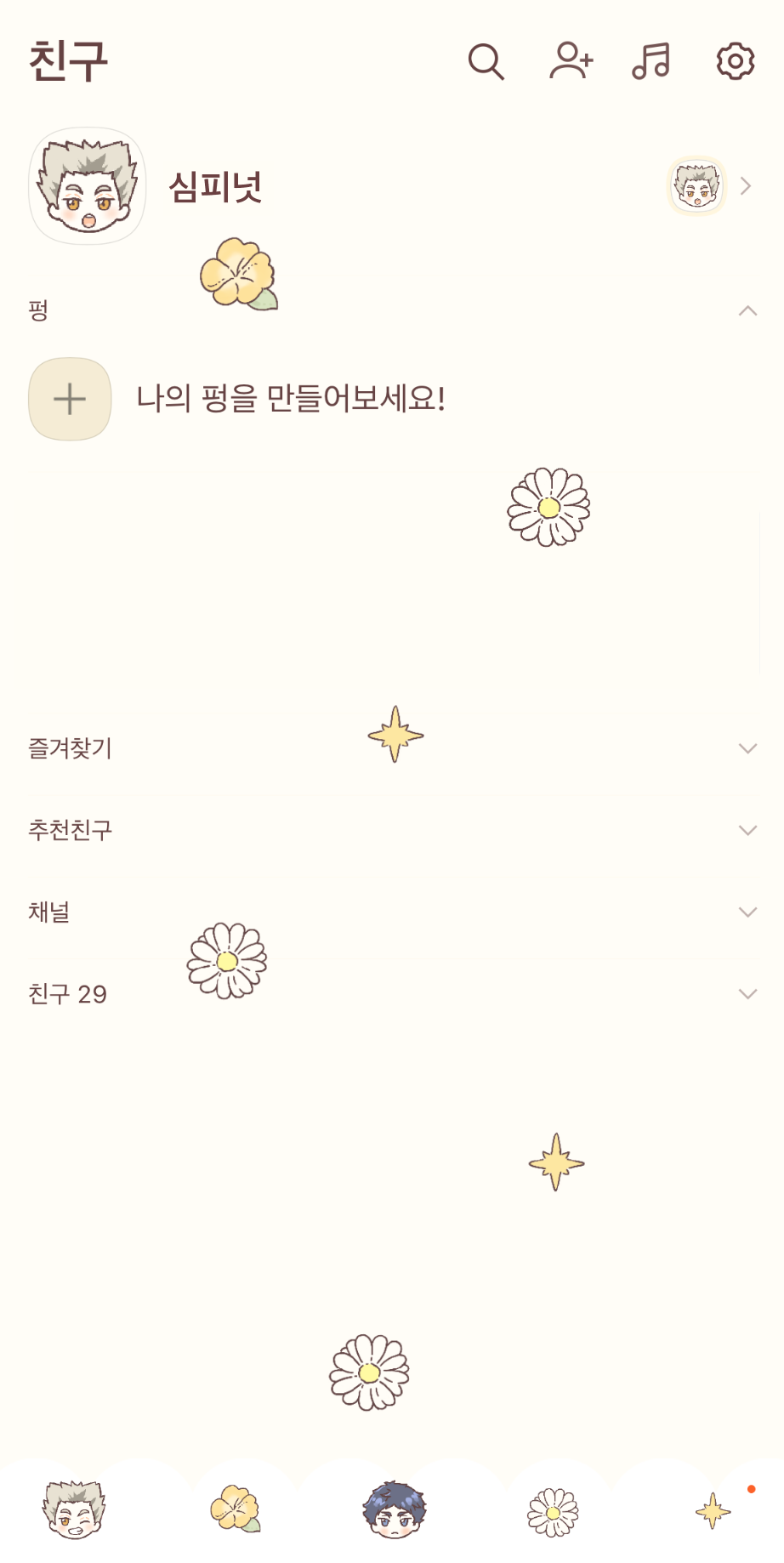Open the settings gear
784x1563 pixels.
(x=735, y=61)
